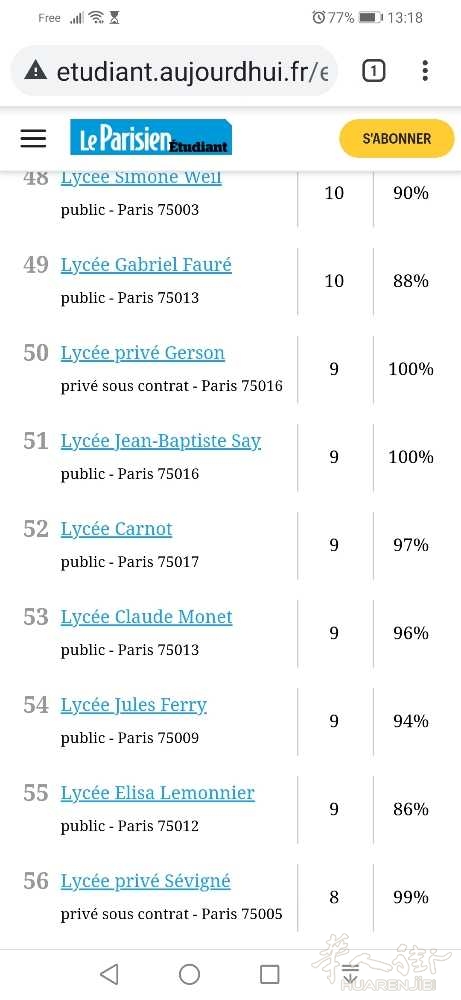Open the Lycée Jean-Baptiste Say link
The width and height of the screenshot is (461, 1000).
click(161, 441)
